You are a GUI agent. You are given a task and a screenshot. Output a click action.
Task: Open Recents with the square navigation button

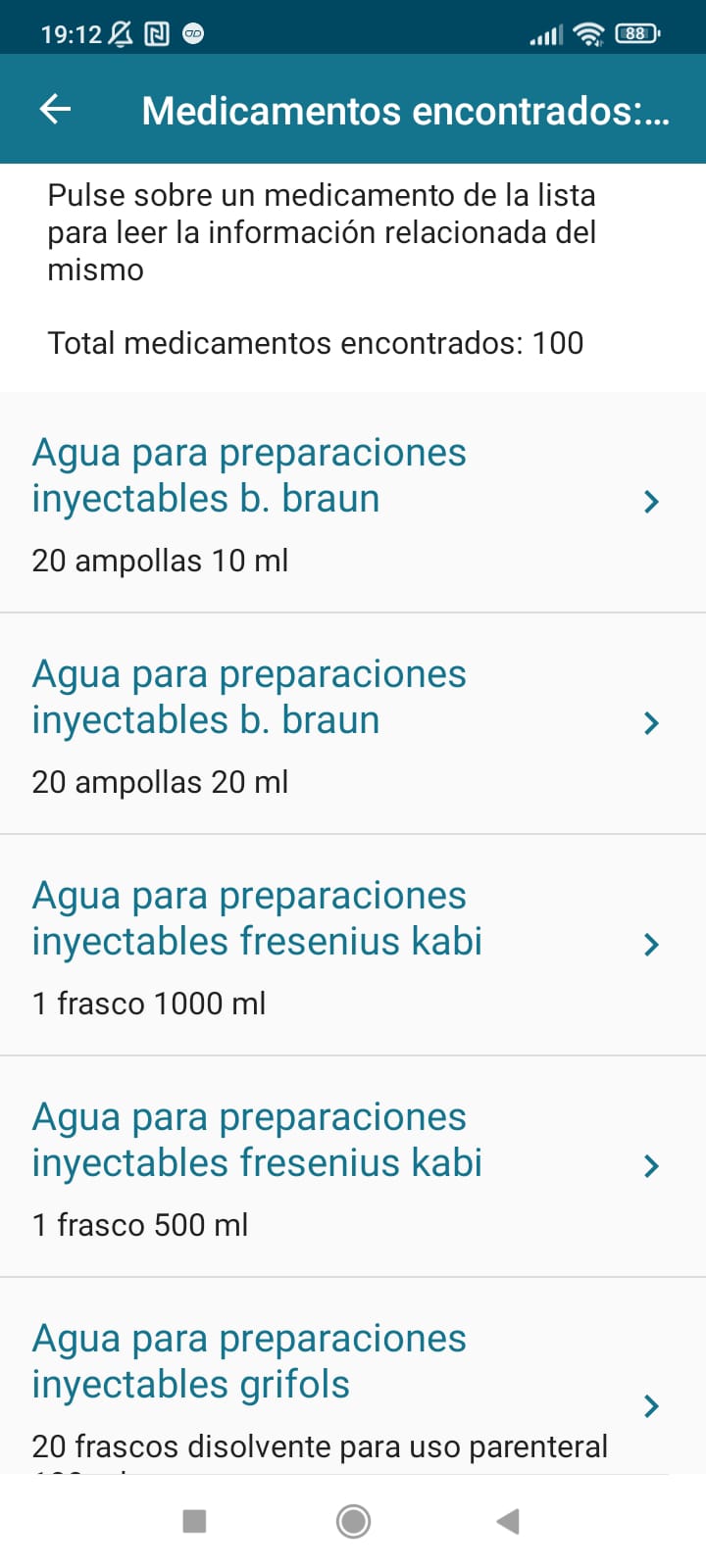click(194, 1522)
